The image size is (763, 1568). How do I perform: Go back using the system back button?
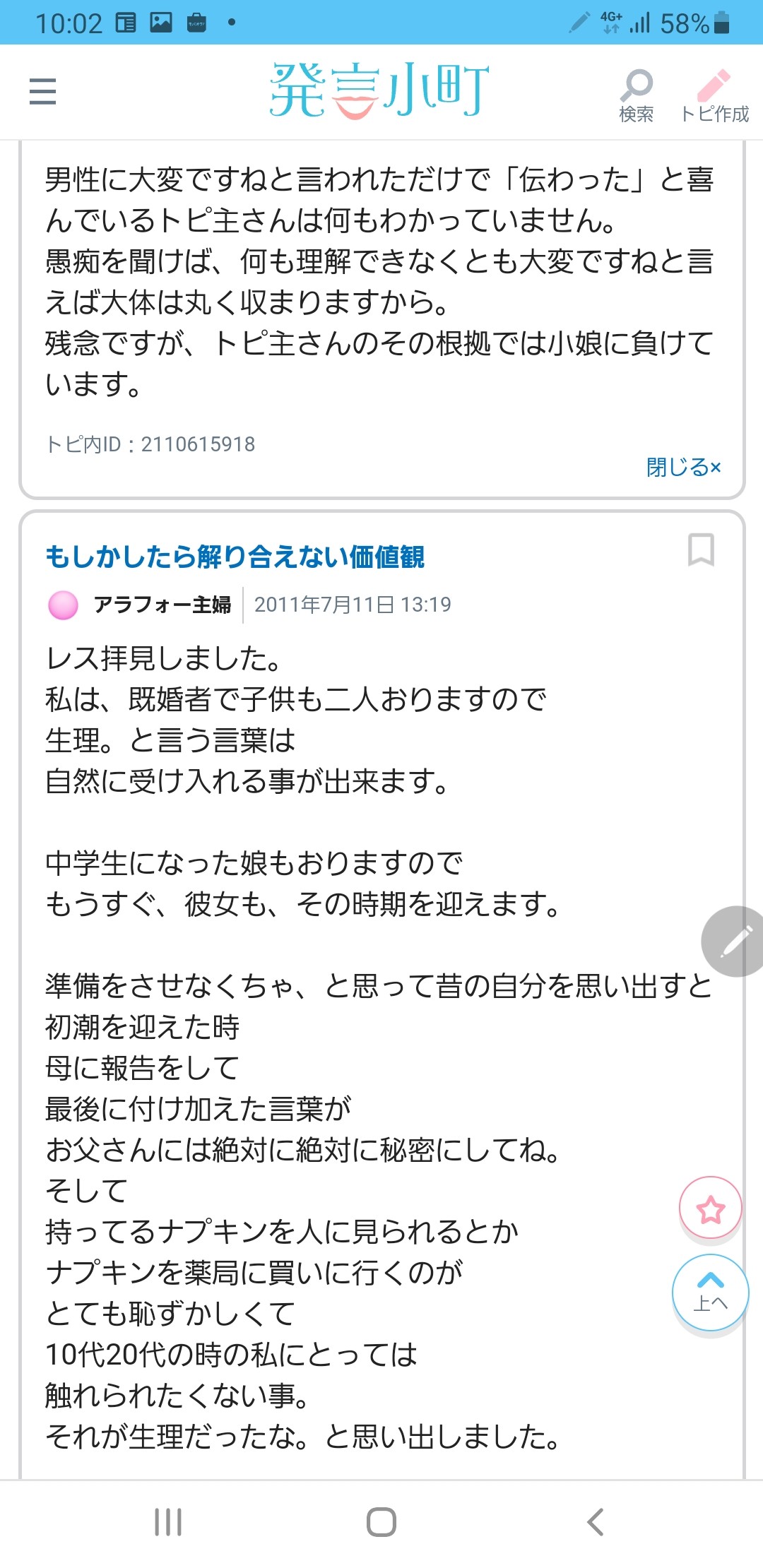(x=596, y=1522)
